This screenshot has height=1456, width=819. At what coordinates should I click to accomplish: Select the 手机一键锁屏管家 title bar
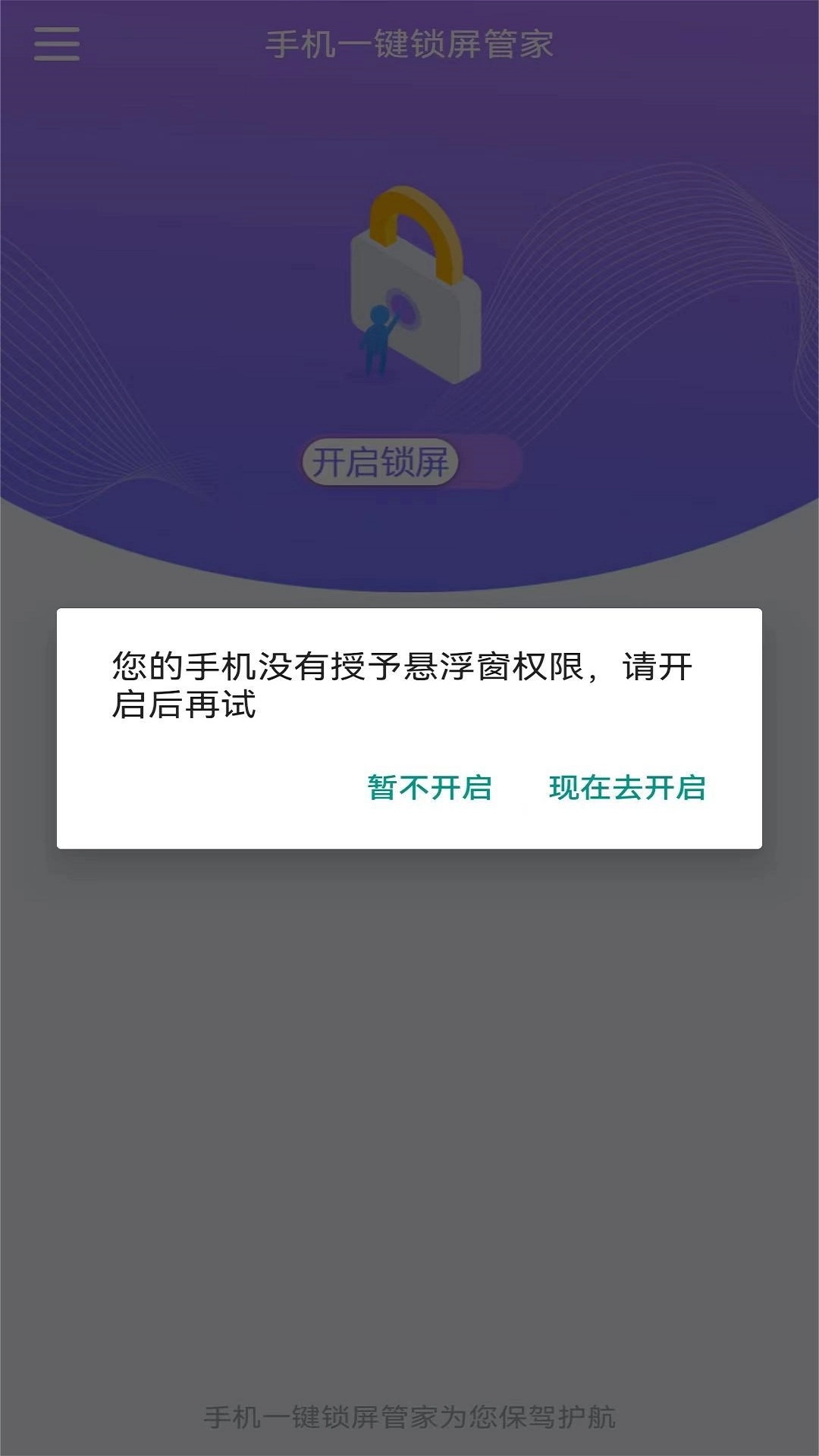click(409, 43)
